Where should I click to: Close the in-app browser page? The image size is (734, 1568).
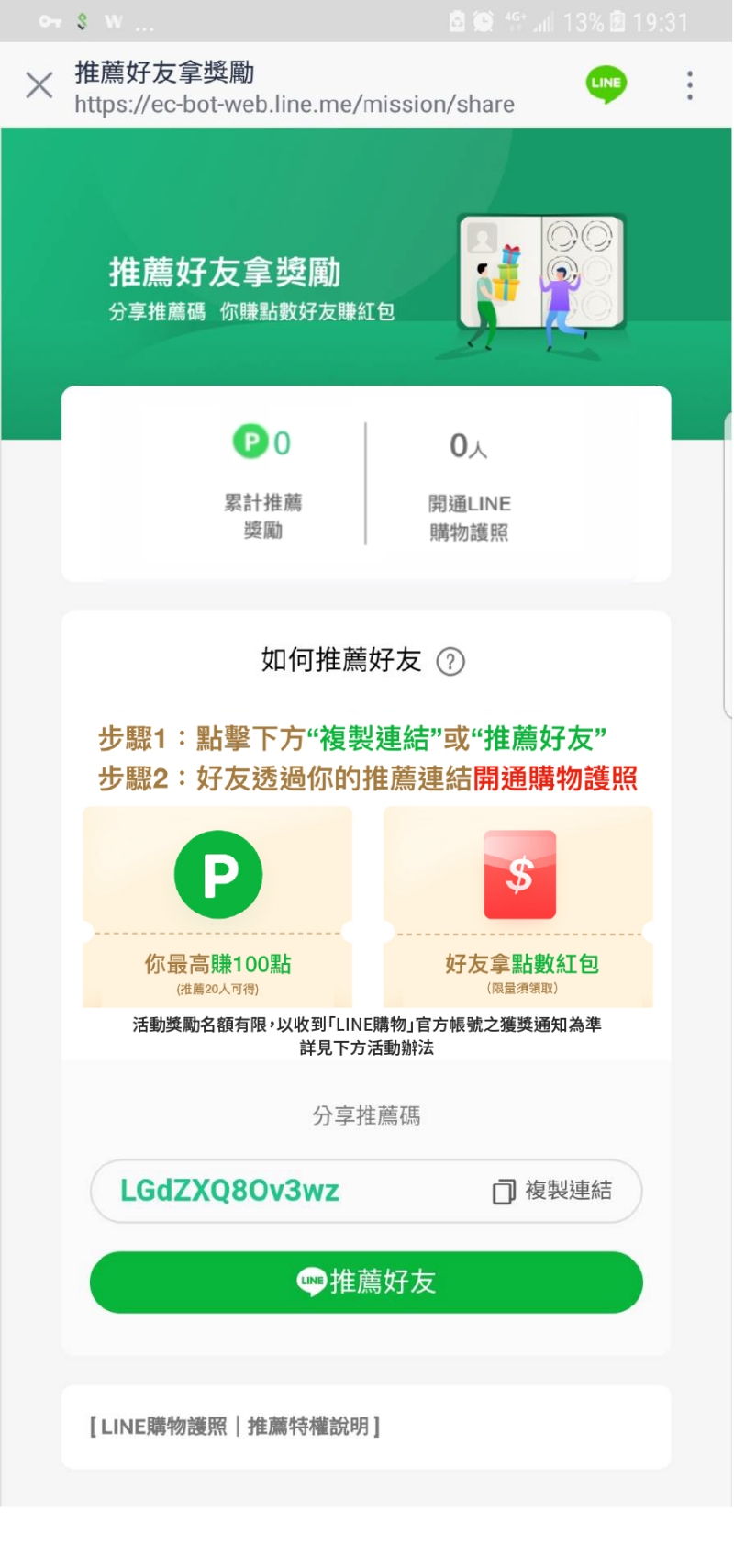(x=39, y=85)
